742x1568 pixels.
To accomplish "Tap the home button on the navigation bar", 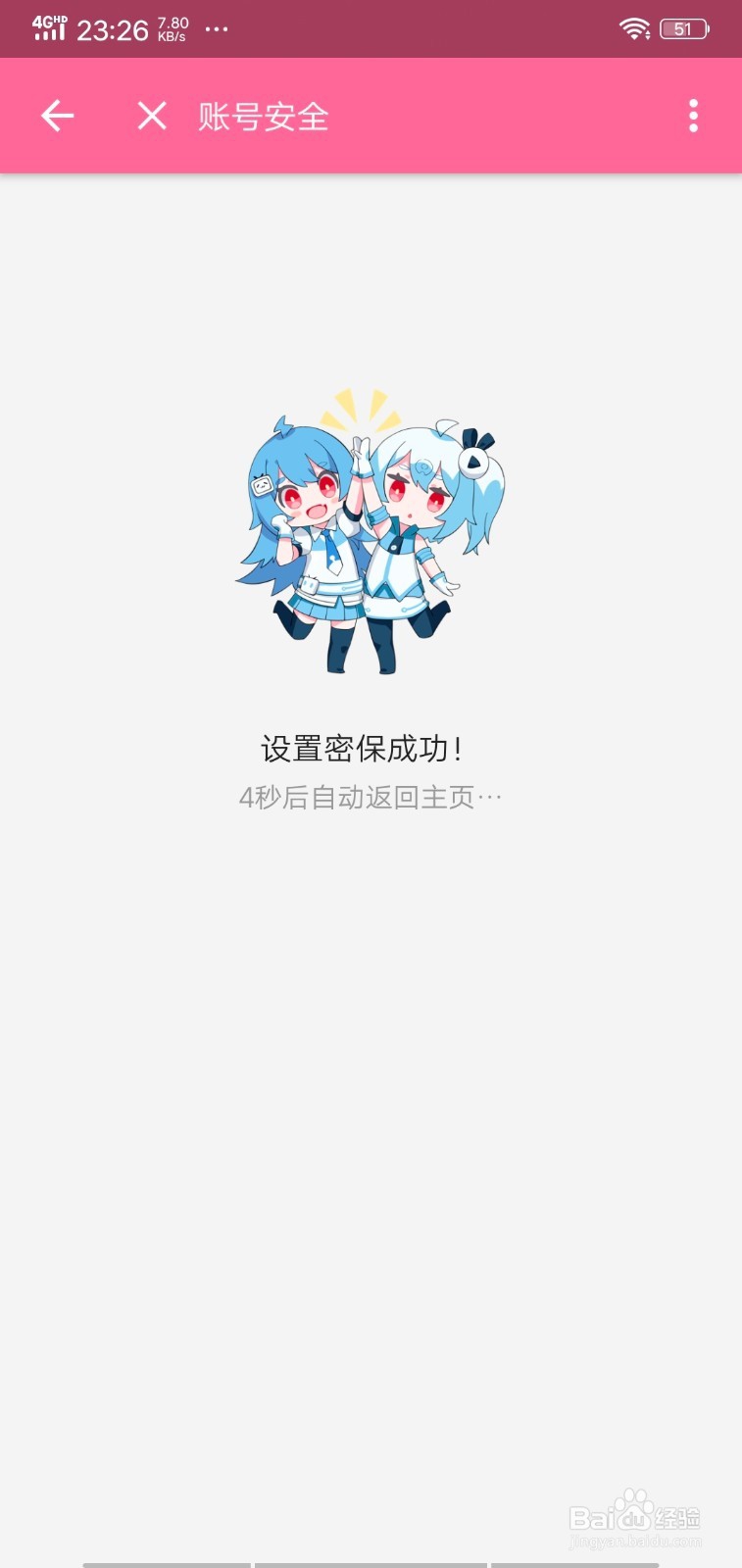I will (x=372, y=1560).
